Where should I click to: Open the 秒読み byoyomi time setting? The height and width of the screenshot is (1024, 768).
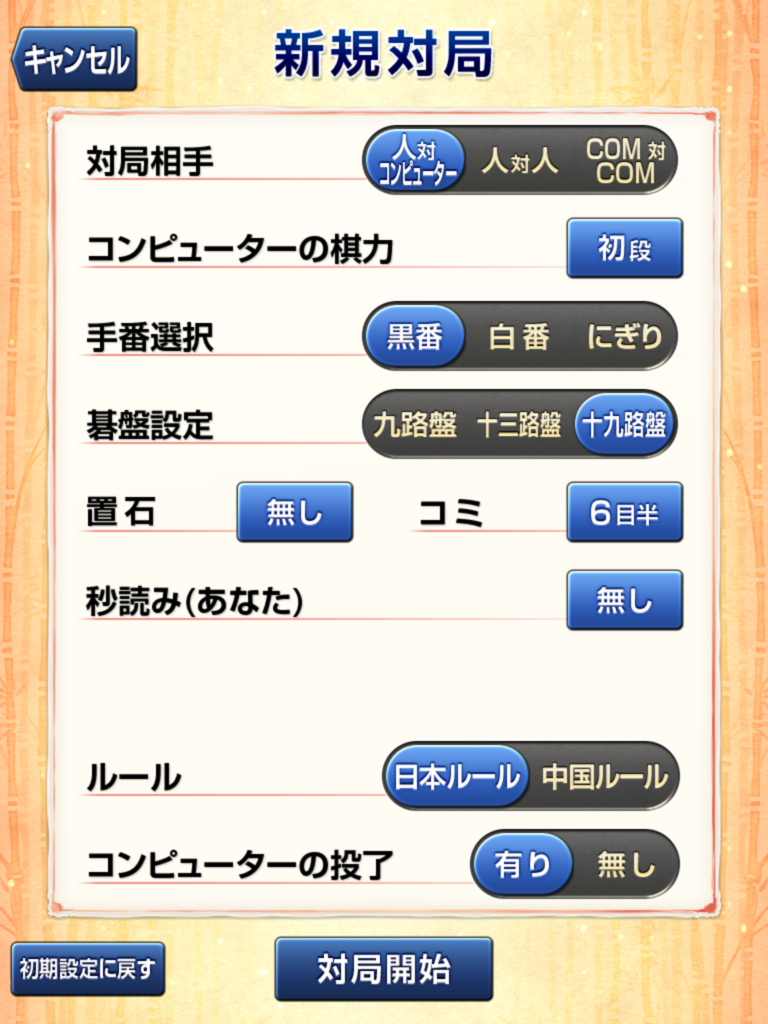624,600
